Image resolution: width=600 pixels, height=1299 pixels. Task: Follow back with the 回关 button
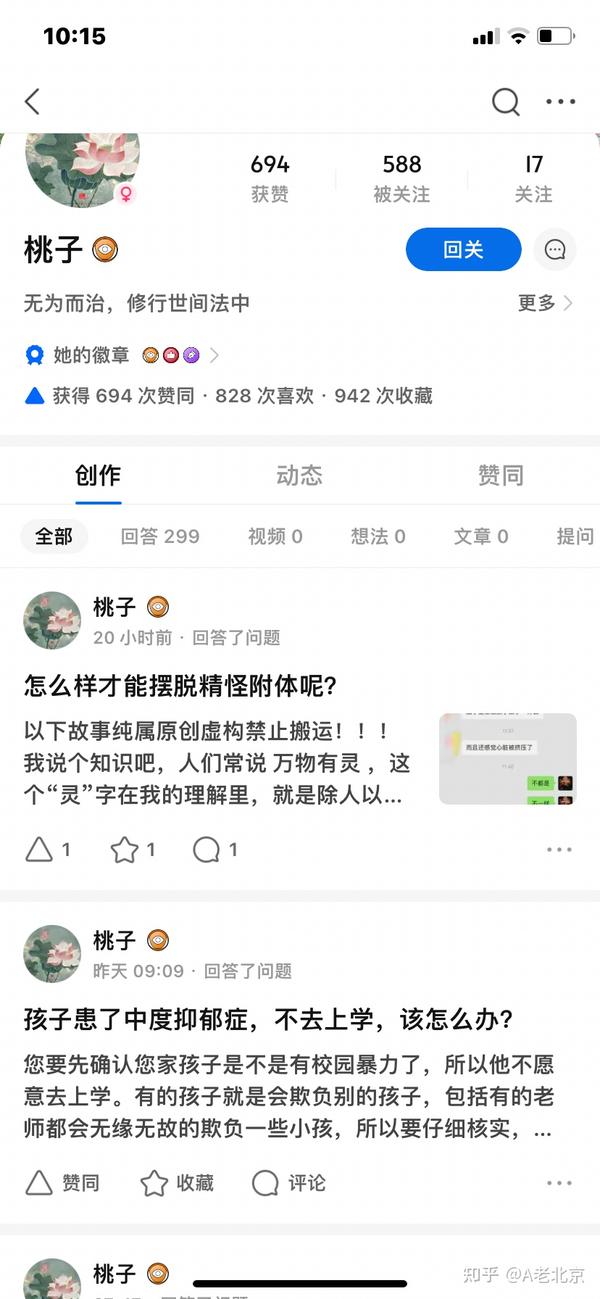463,250
